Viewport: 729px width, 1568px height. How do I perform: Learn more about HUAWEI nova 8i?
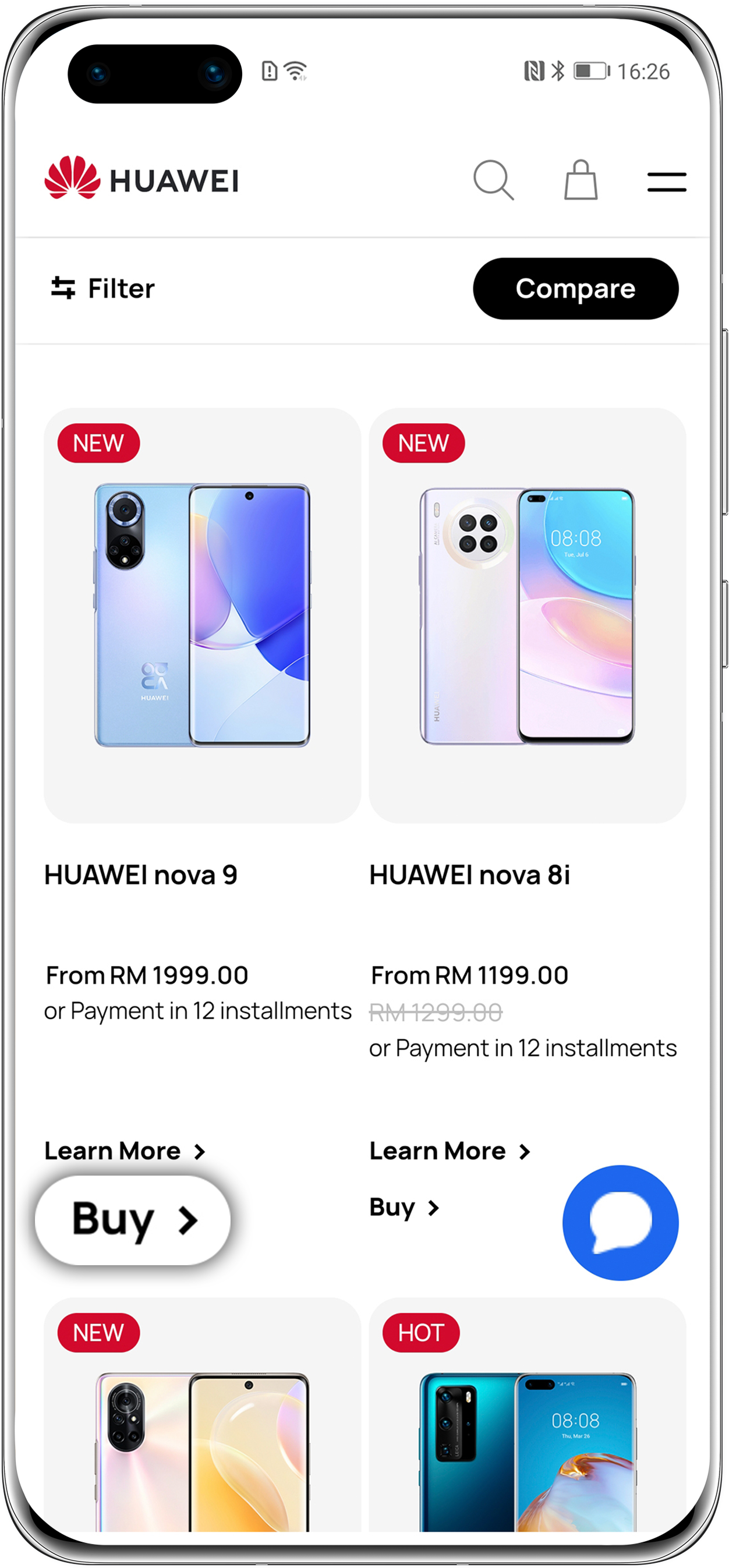(450, 1151)
